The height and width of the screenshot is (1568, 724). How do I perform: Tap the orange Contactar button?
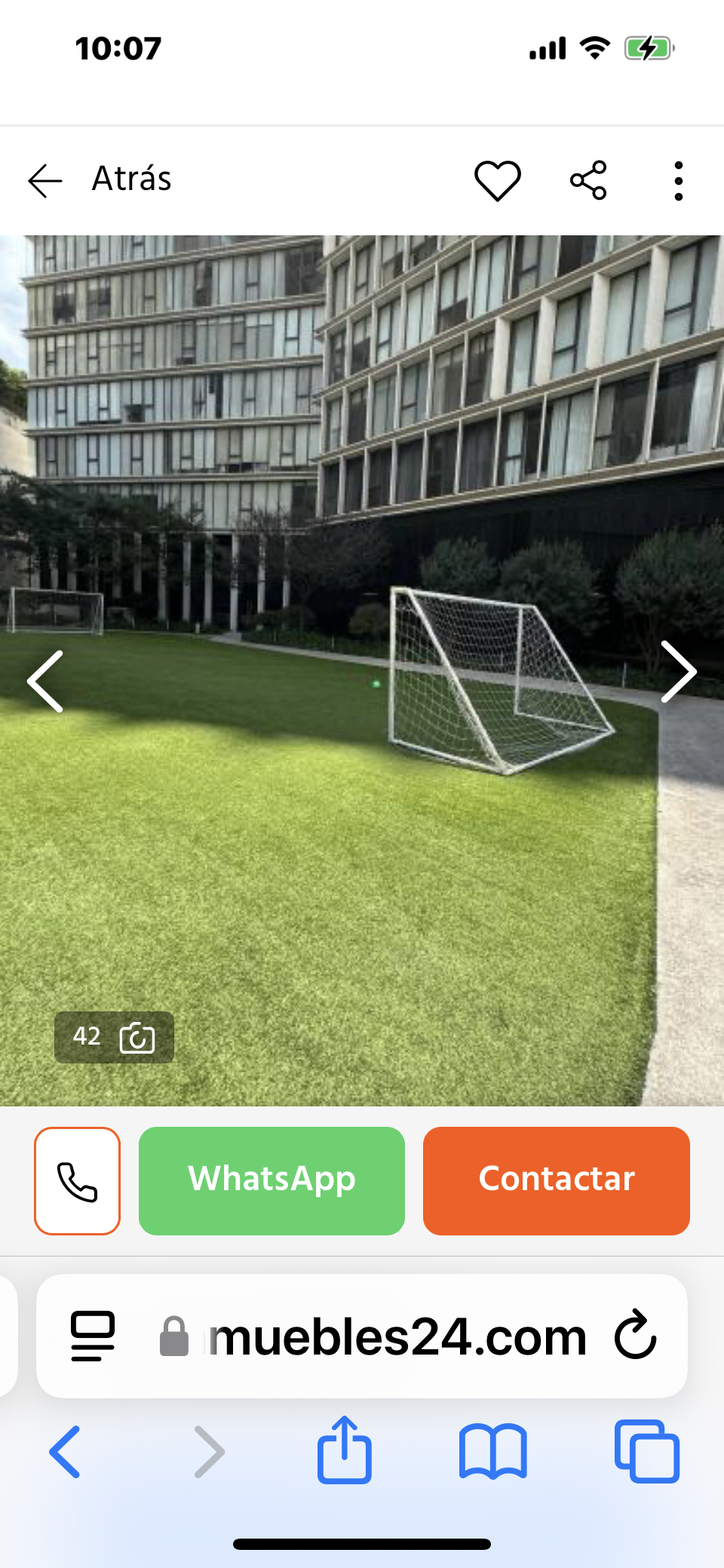(556, 1181)
